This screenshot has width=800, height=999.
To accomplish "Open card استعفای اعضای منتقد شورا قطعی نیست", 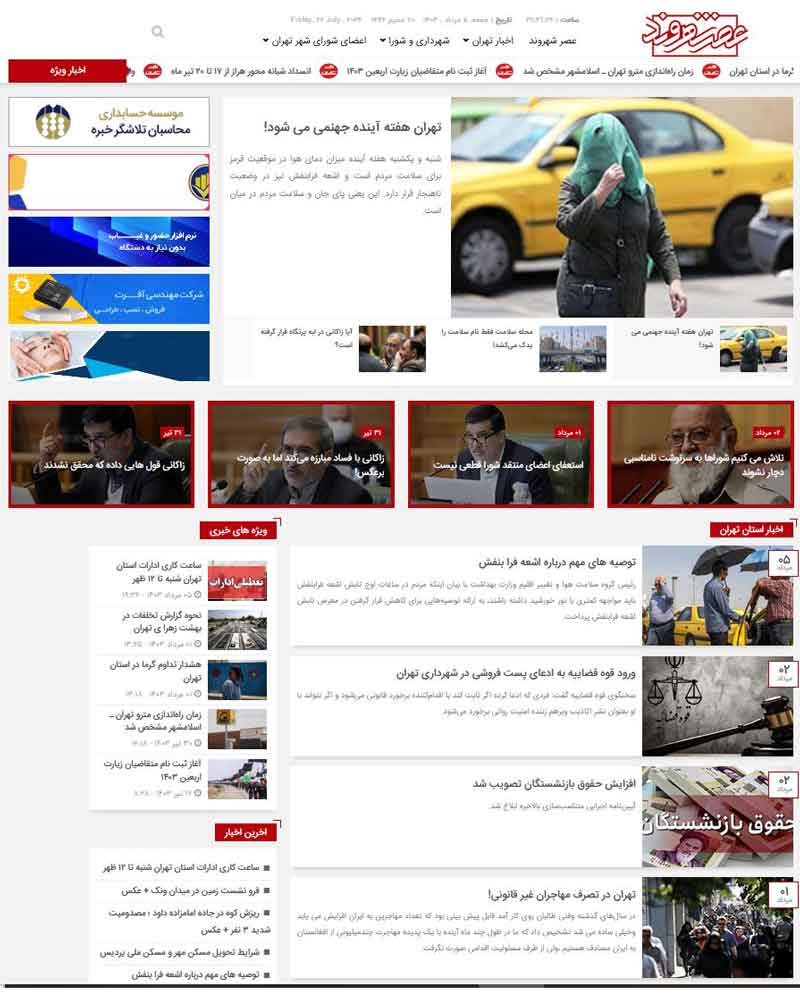I will pyautogui.click(x=501, y=454).
